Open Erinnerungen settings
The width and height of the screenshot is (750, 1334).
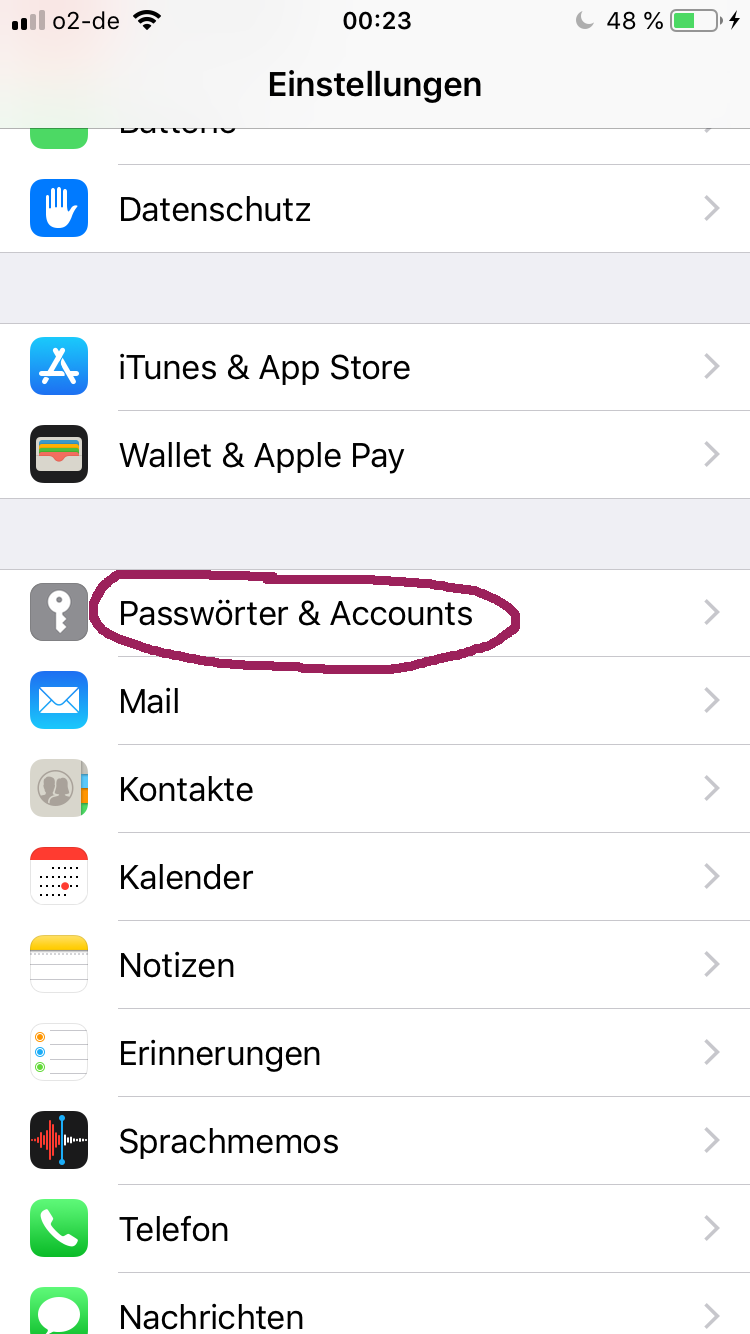(x=375, y=1053)
